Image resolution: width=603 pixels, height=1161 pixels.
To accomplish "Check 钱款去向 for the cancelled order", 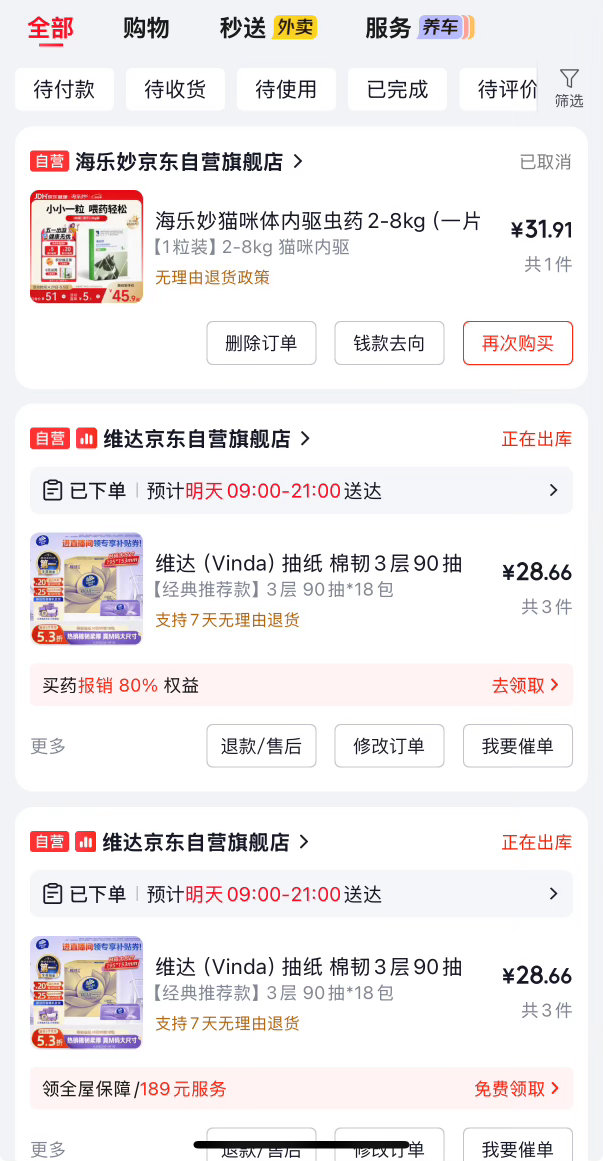I will pos(389,343).
